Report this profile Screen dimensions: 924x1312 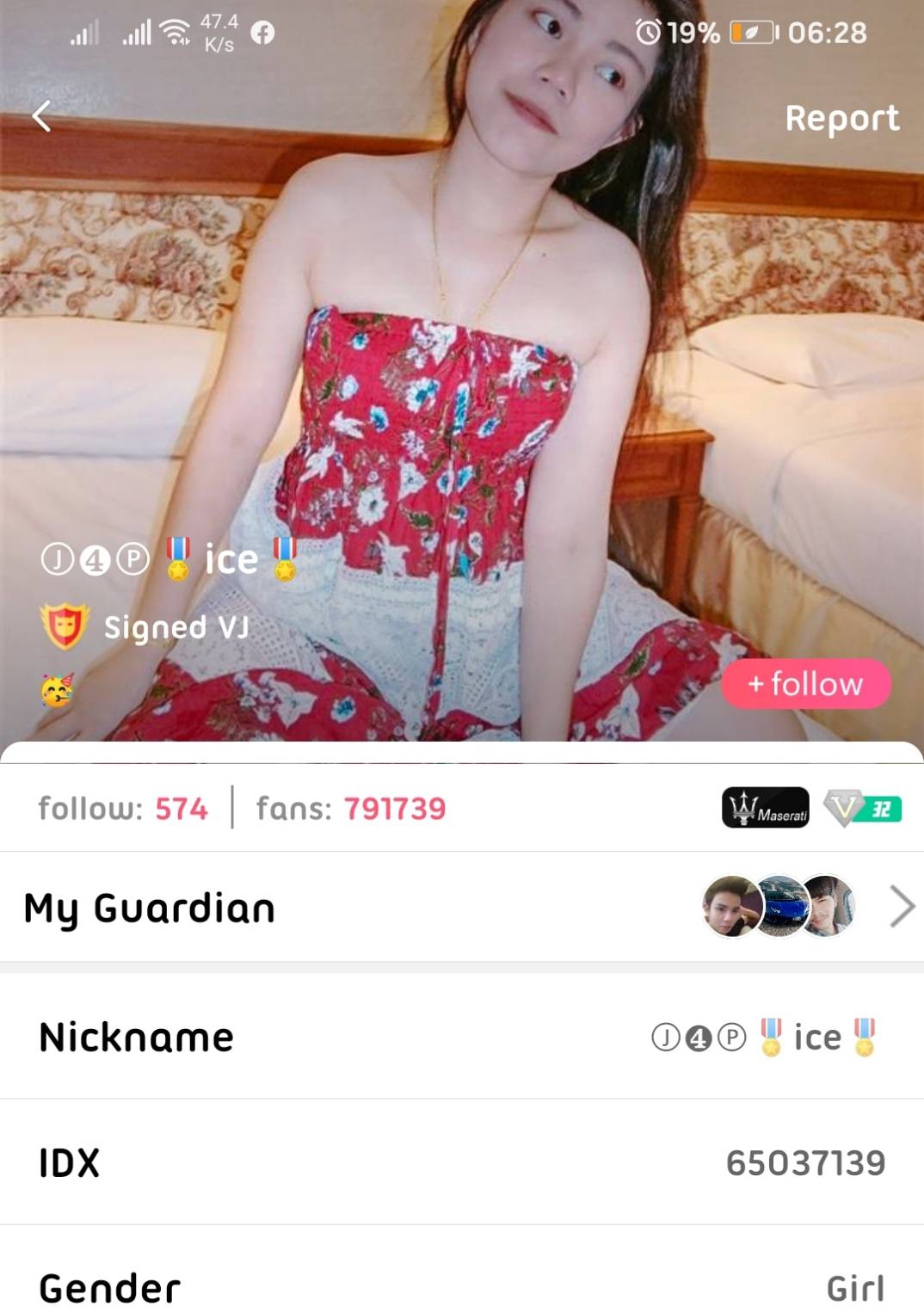click(x=841, y=119)
